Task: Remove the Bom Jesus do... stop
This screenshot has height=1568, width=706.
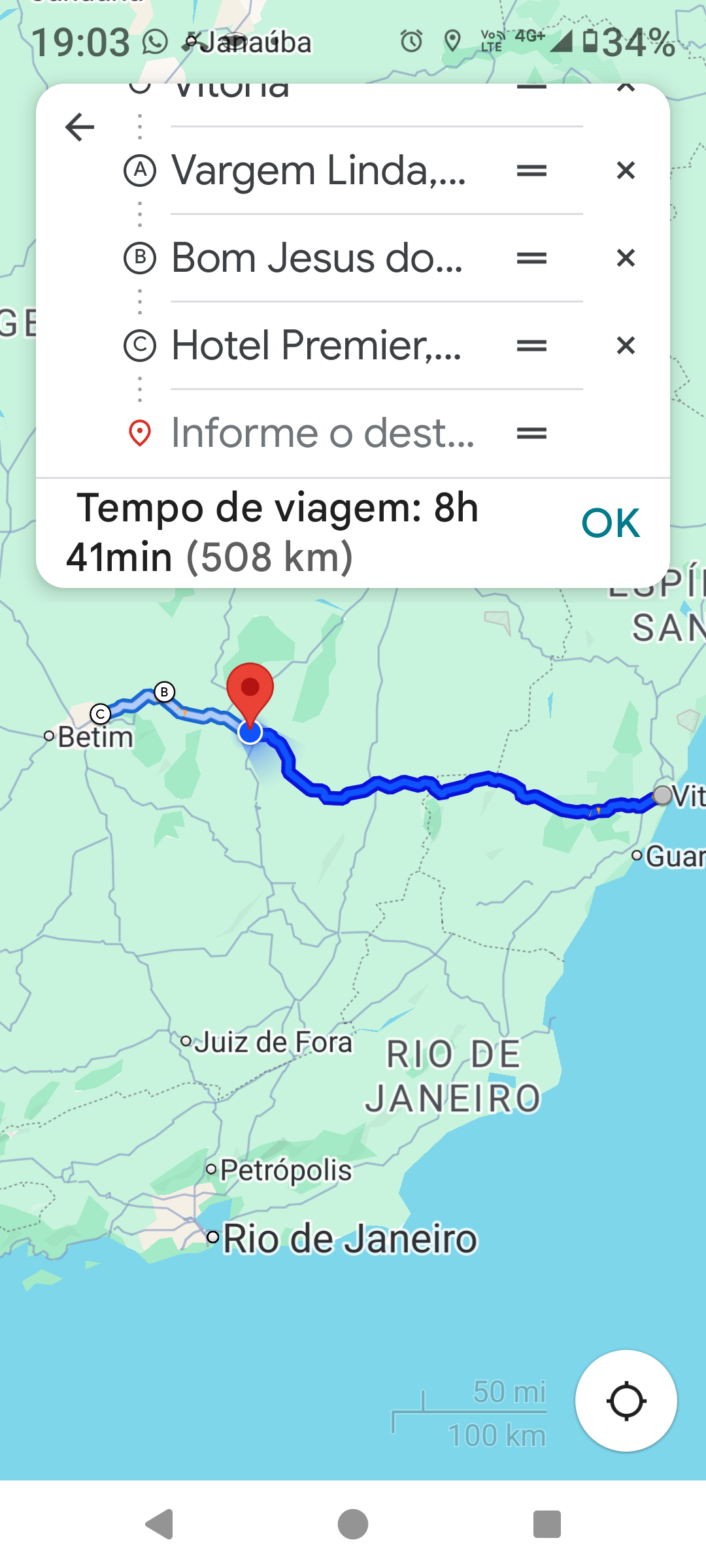Action: coord(626,258)
